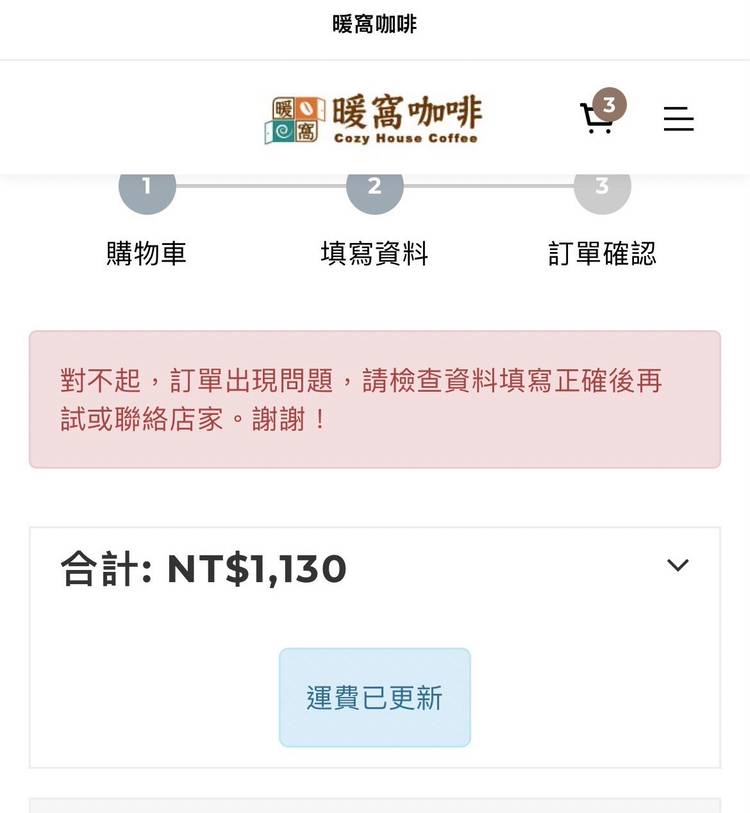Open the hamburger menu
Screen dimensions: 750x813
point(678,119)
